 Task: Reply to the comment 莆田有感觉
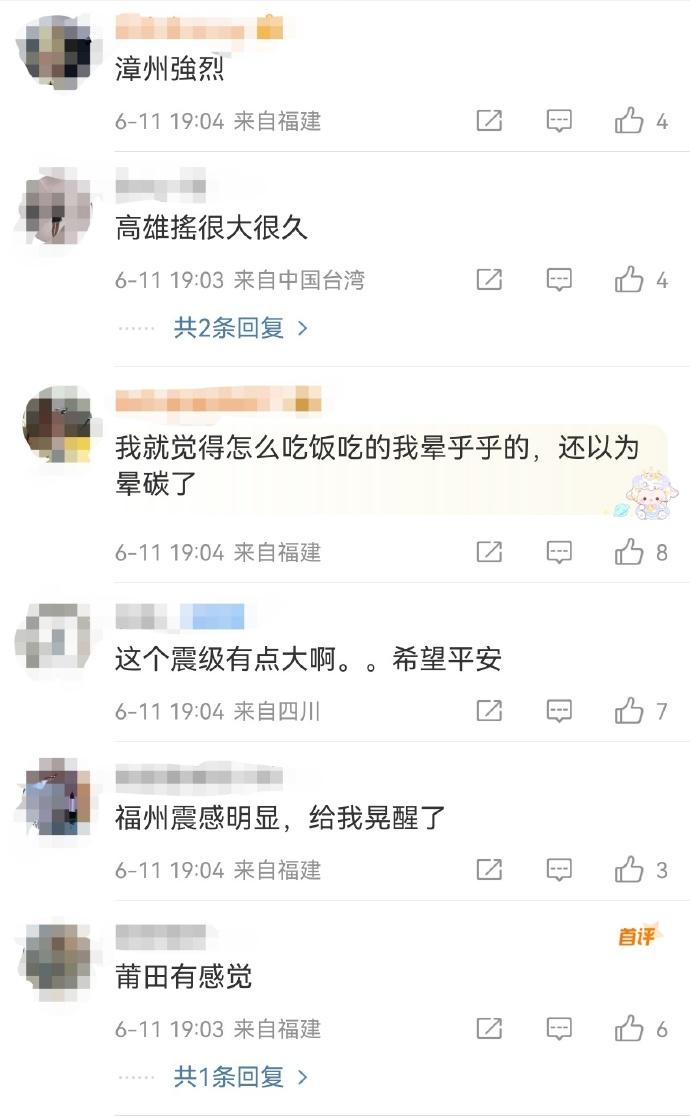pos(559,1029)
